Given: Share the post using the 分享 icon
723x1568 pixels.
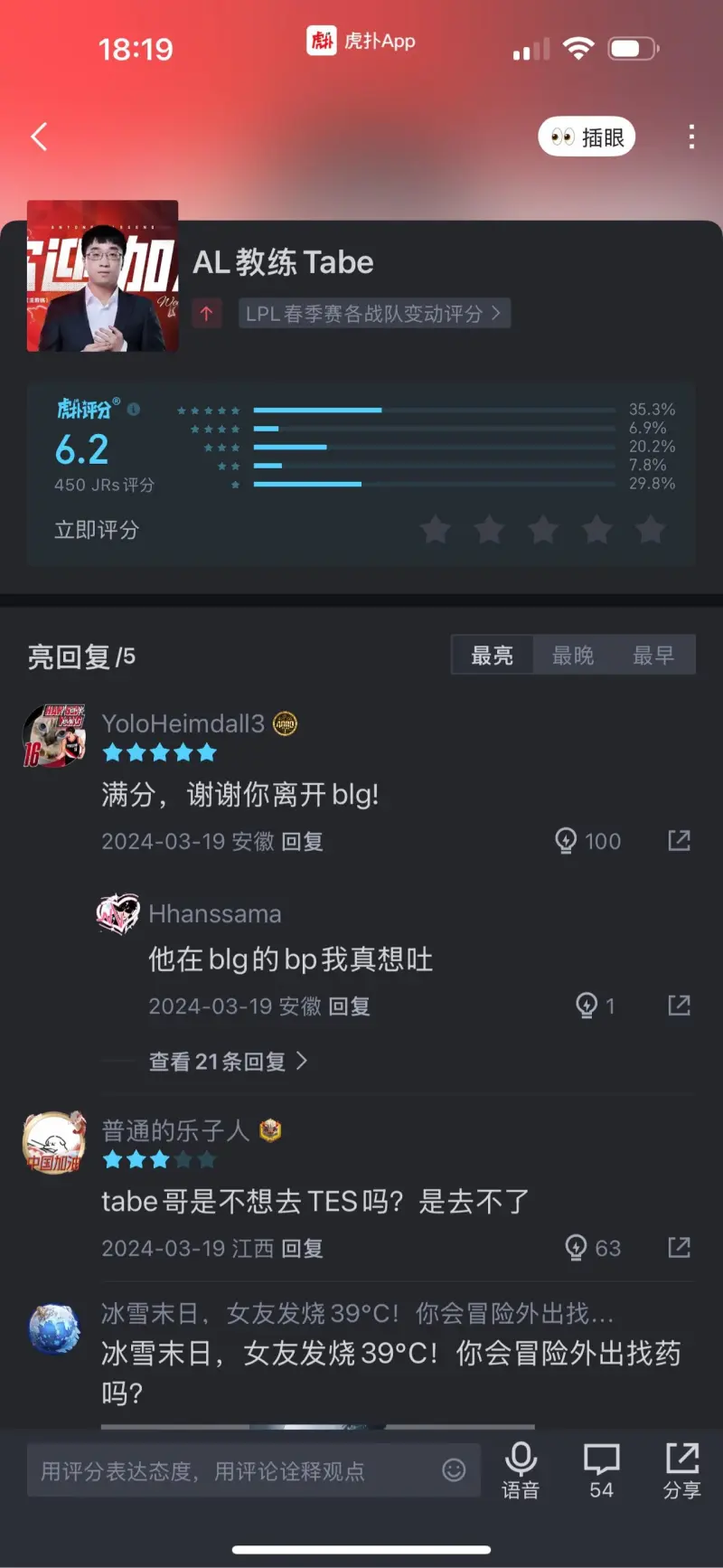Looking at the screenshot, I should (x=682, y=1460).
